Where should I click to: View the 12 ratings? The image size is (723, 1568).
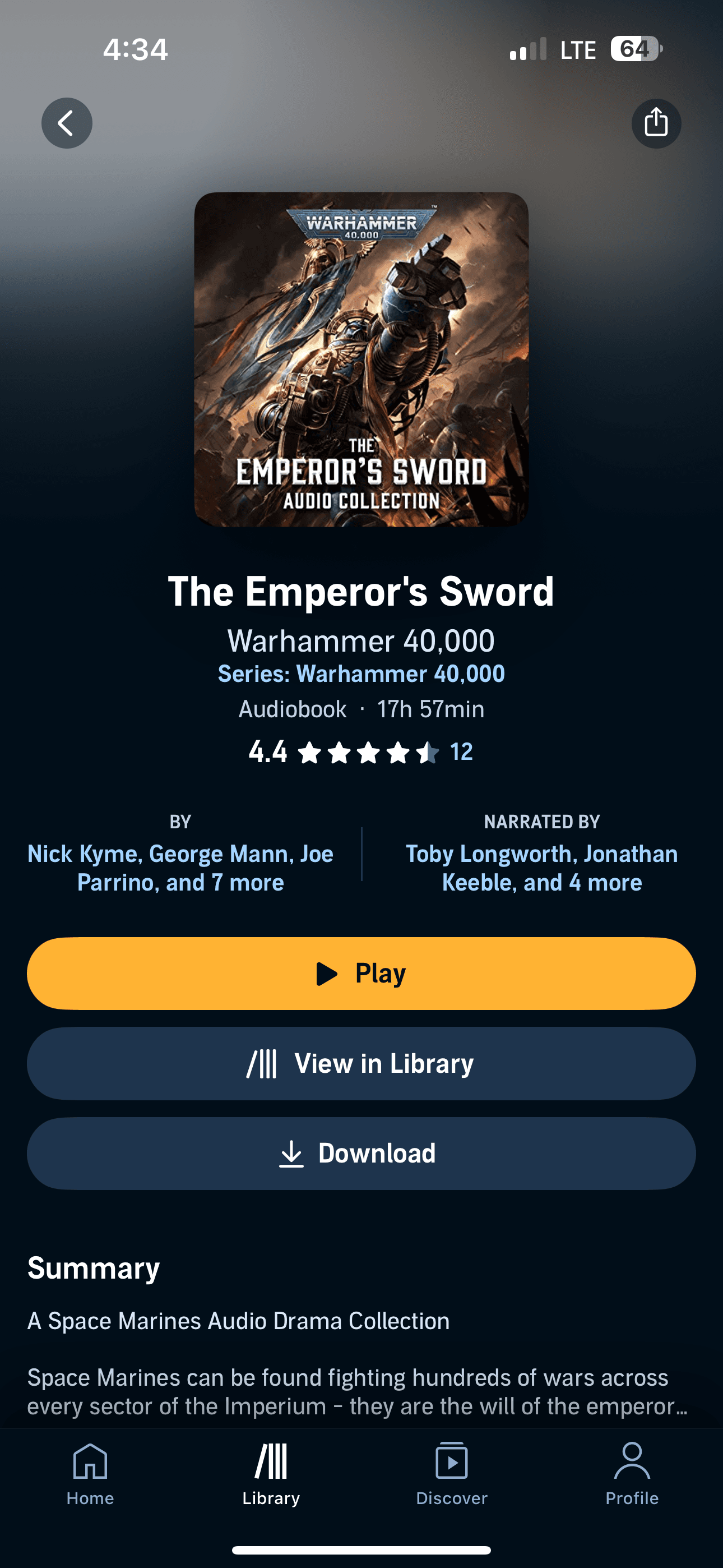(x=461, y=753)
